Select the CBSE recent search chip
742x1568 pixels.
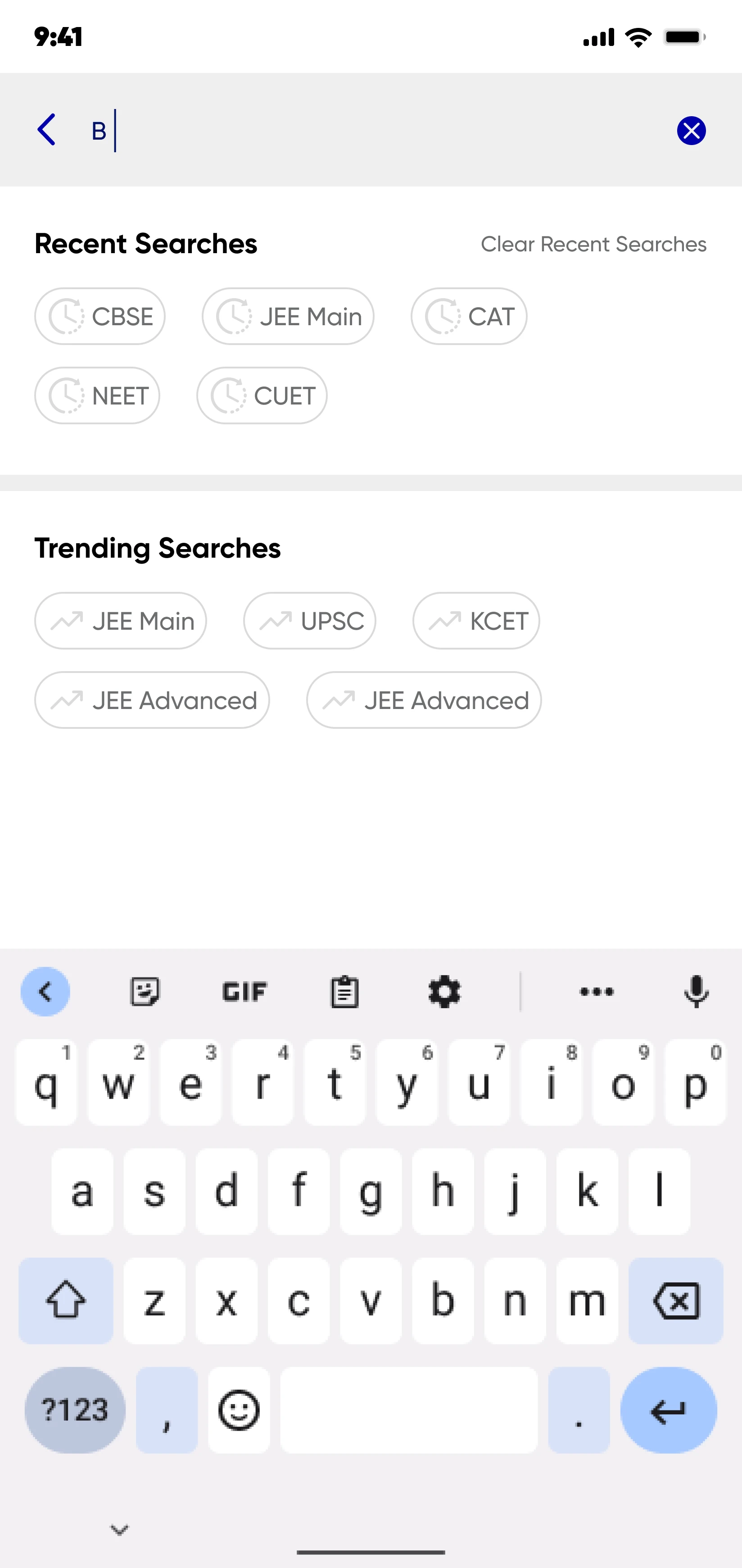click(100, 317)
